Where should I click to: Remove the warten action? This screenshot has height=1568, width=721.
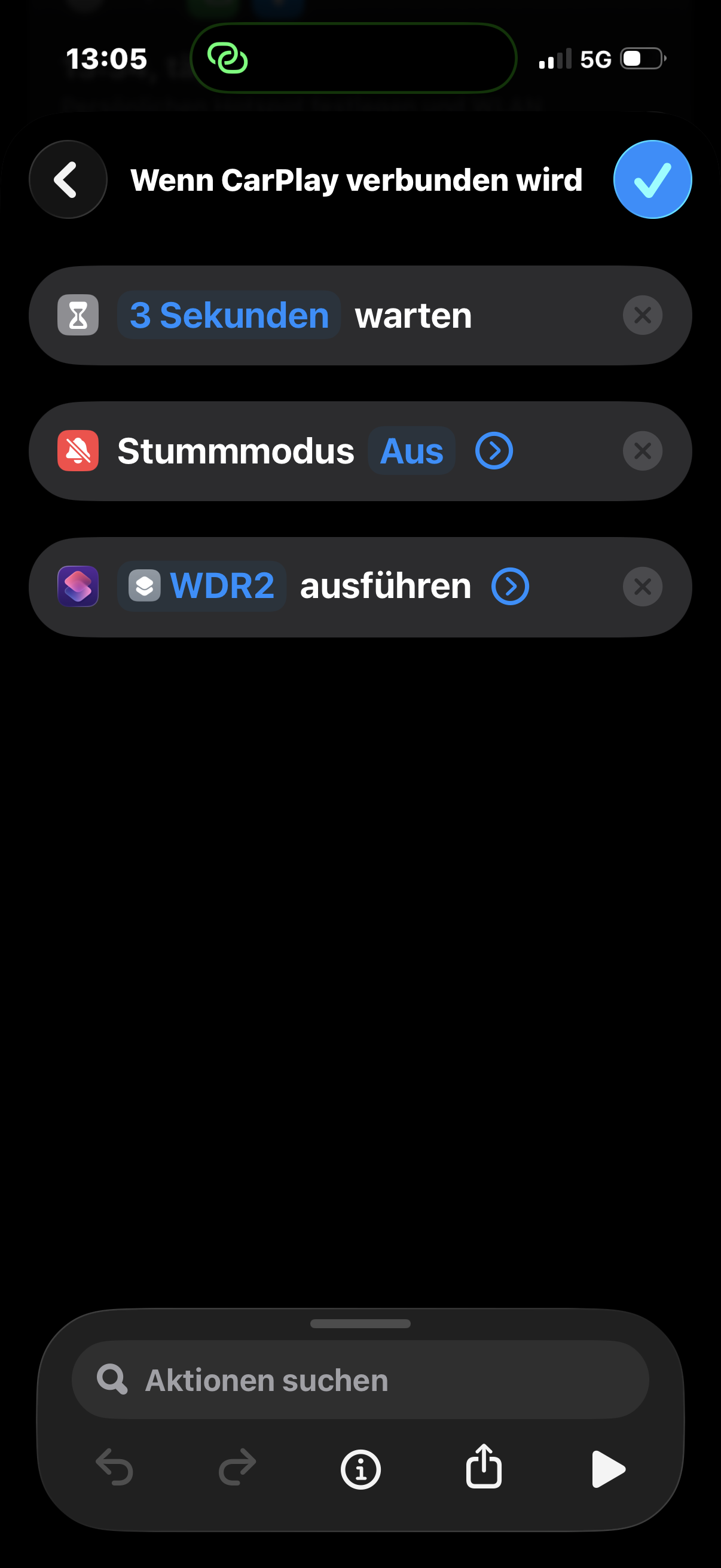tap(642, 315)
